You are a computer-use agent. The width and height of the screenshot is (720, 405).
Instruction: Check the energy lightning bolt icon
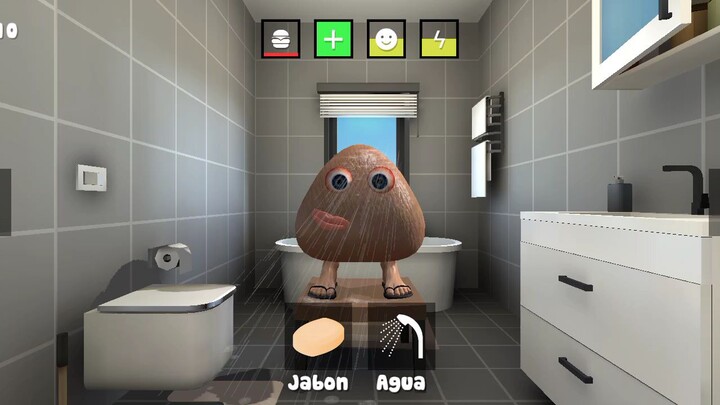[x=438, y=39]
